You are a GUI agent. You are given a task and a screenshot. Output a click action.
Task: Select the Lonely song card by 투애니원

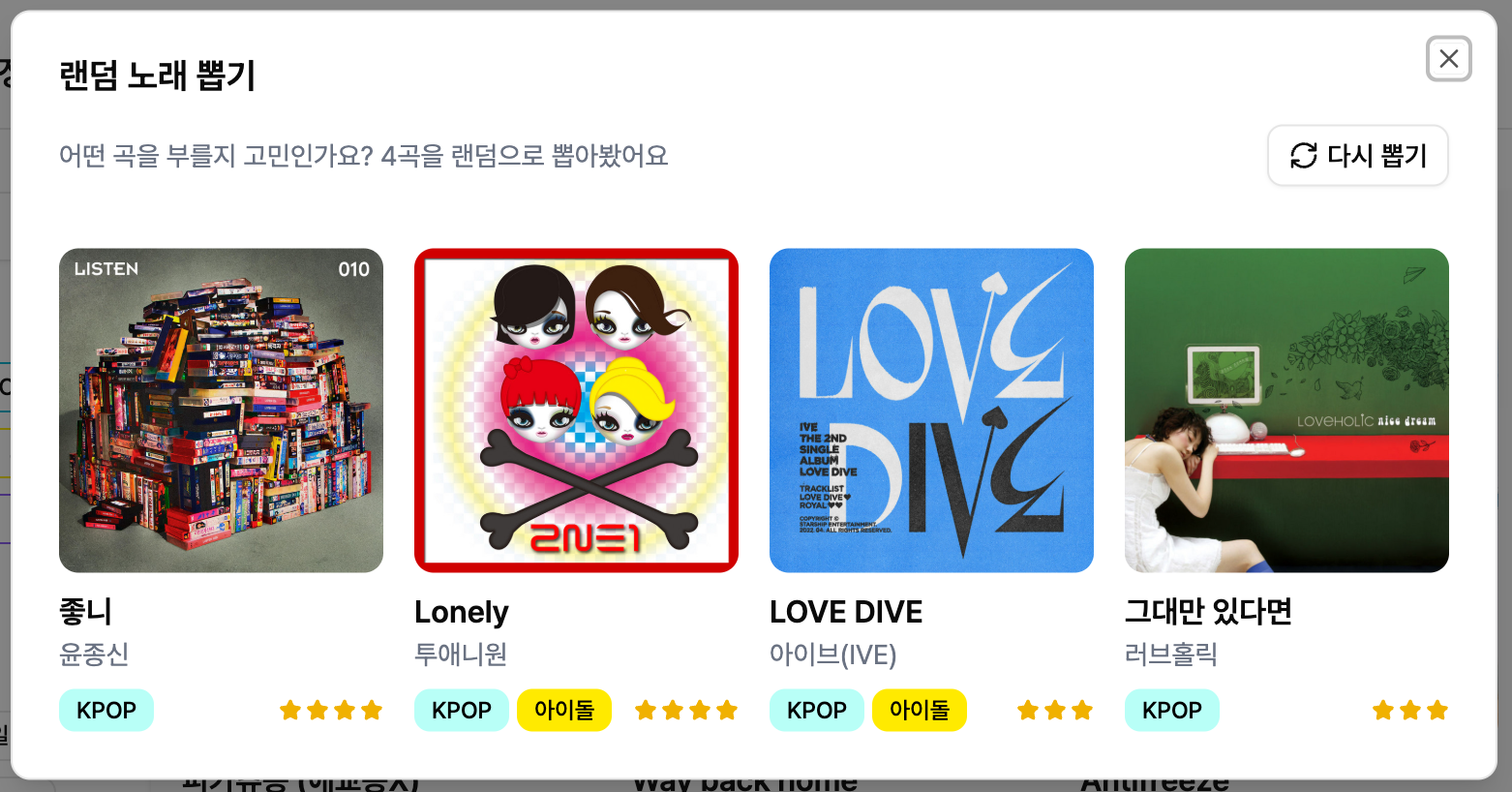click(576, 411)
